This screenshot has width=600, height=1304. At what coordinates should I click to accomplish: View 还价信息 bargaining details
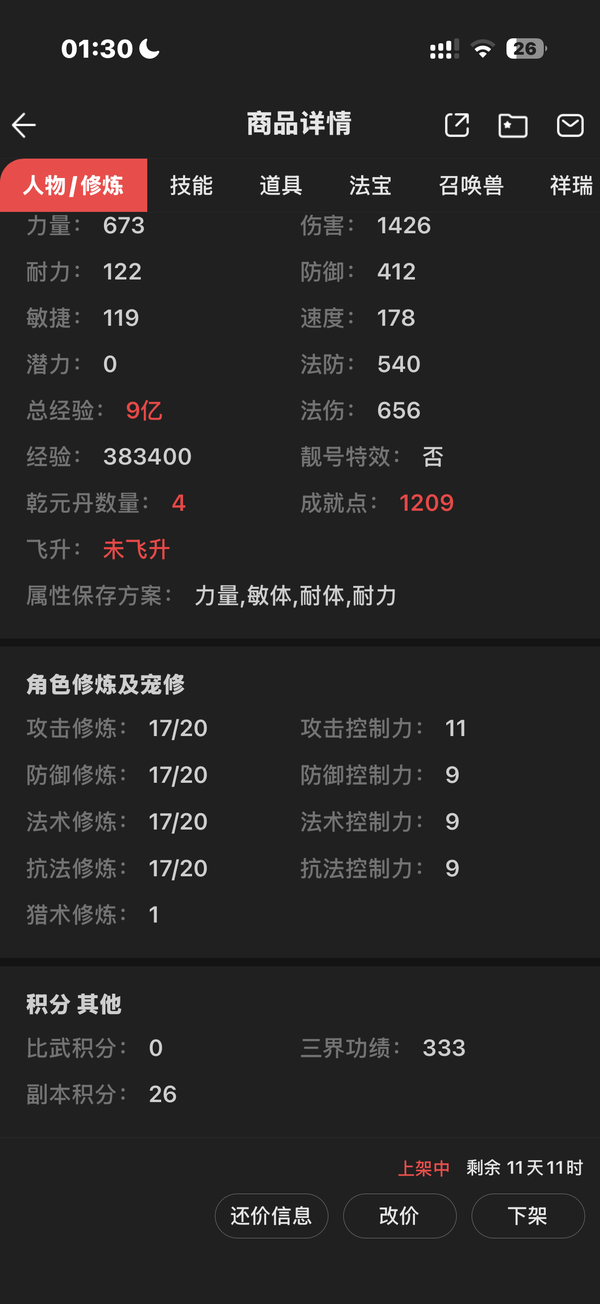point(272,1216)
